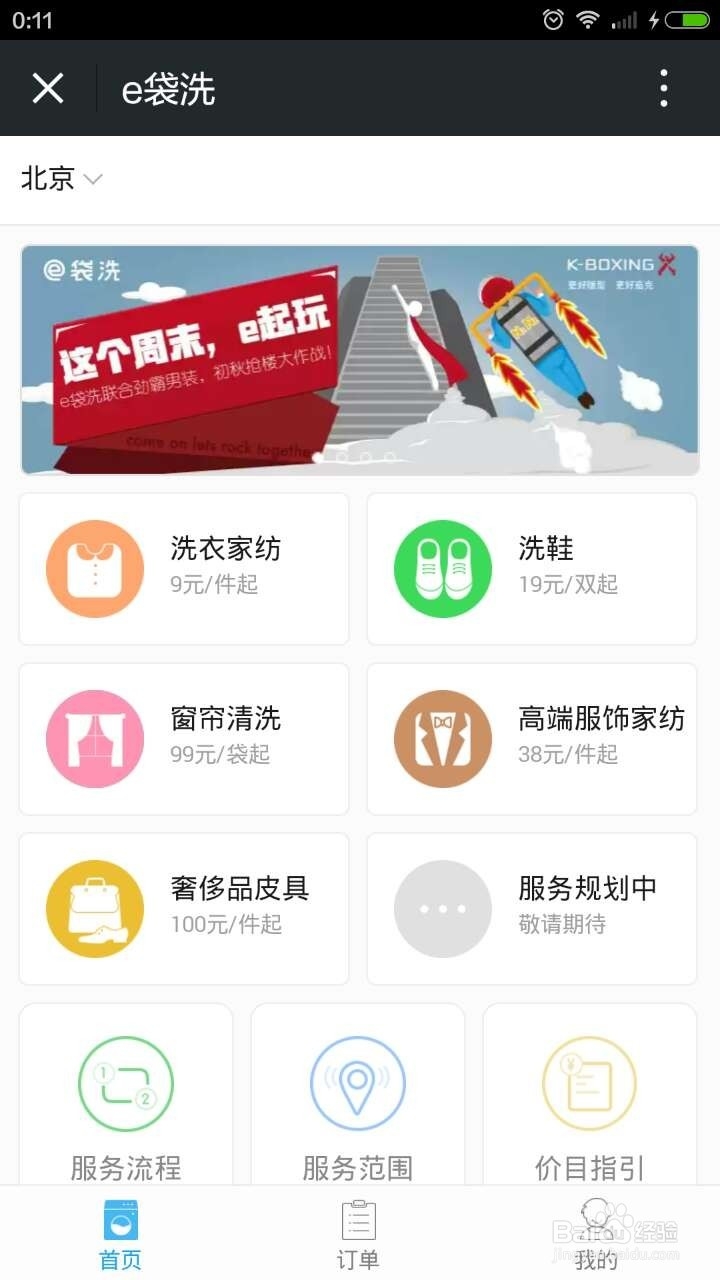Select the 洗衣家纺 laundry service icon

[x=95, y=567]
